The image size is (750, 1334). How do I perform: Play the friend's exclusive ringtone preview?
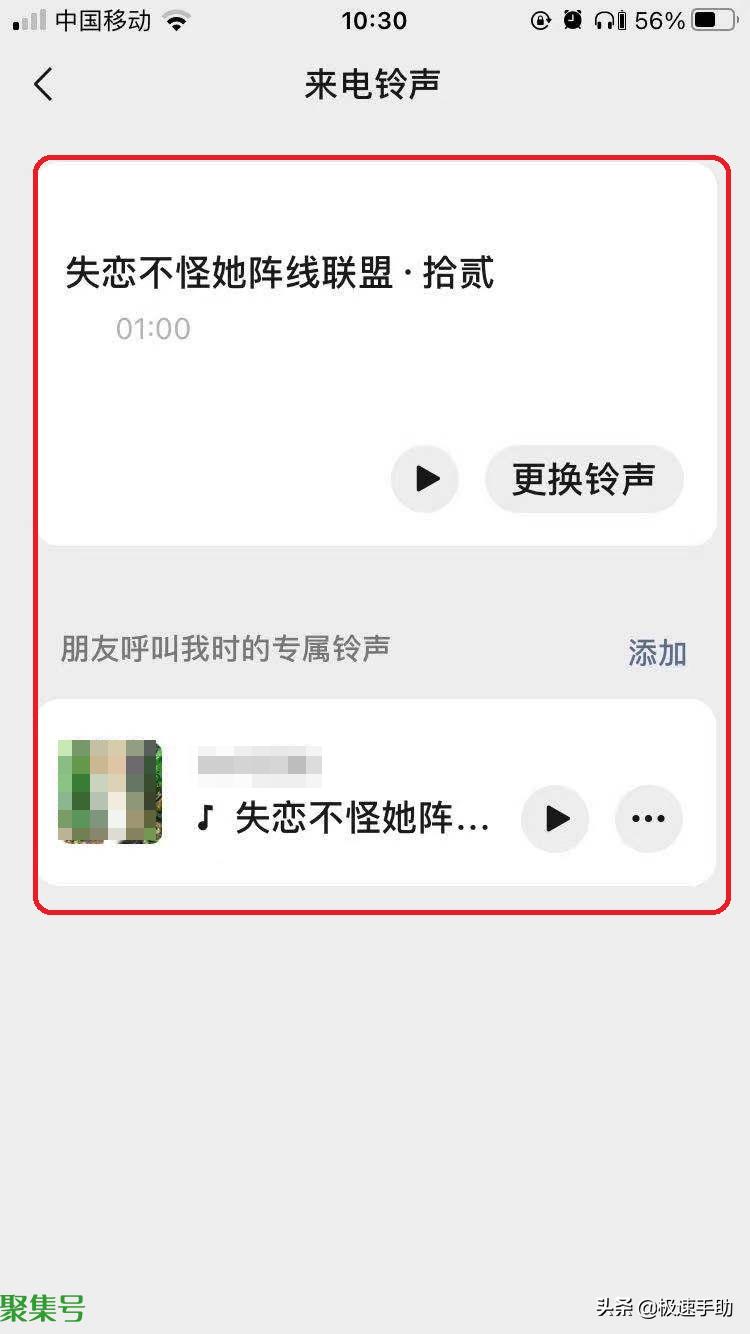pyautogui.click(x=555, y=819)
